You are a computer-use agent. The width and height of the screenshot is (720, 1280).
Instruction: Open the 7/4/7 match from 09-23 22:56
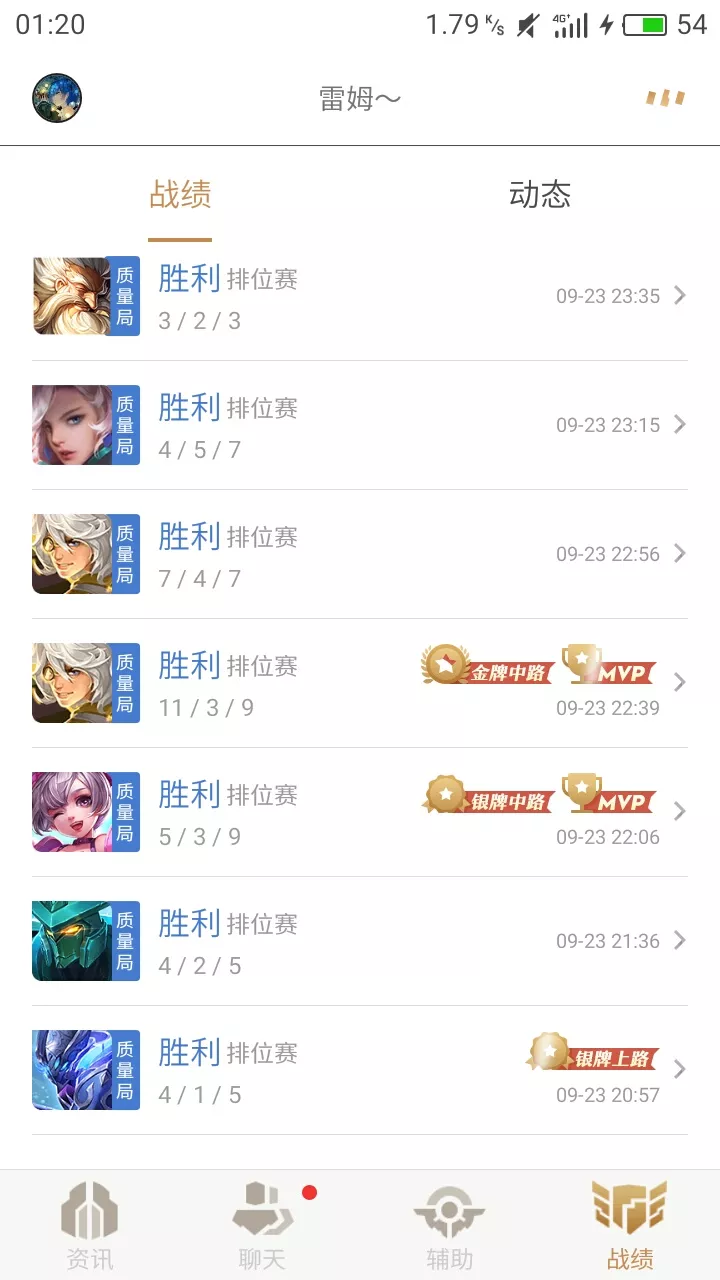coord(360,554)
